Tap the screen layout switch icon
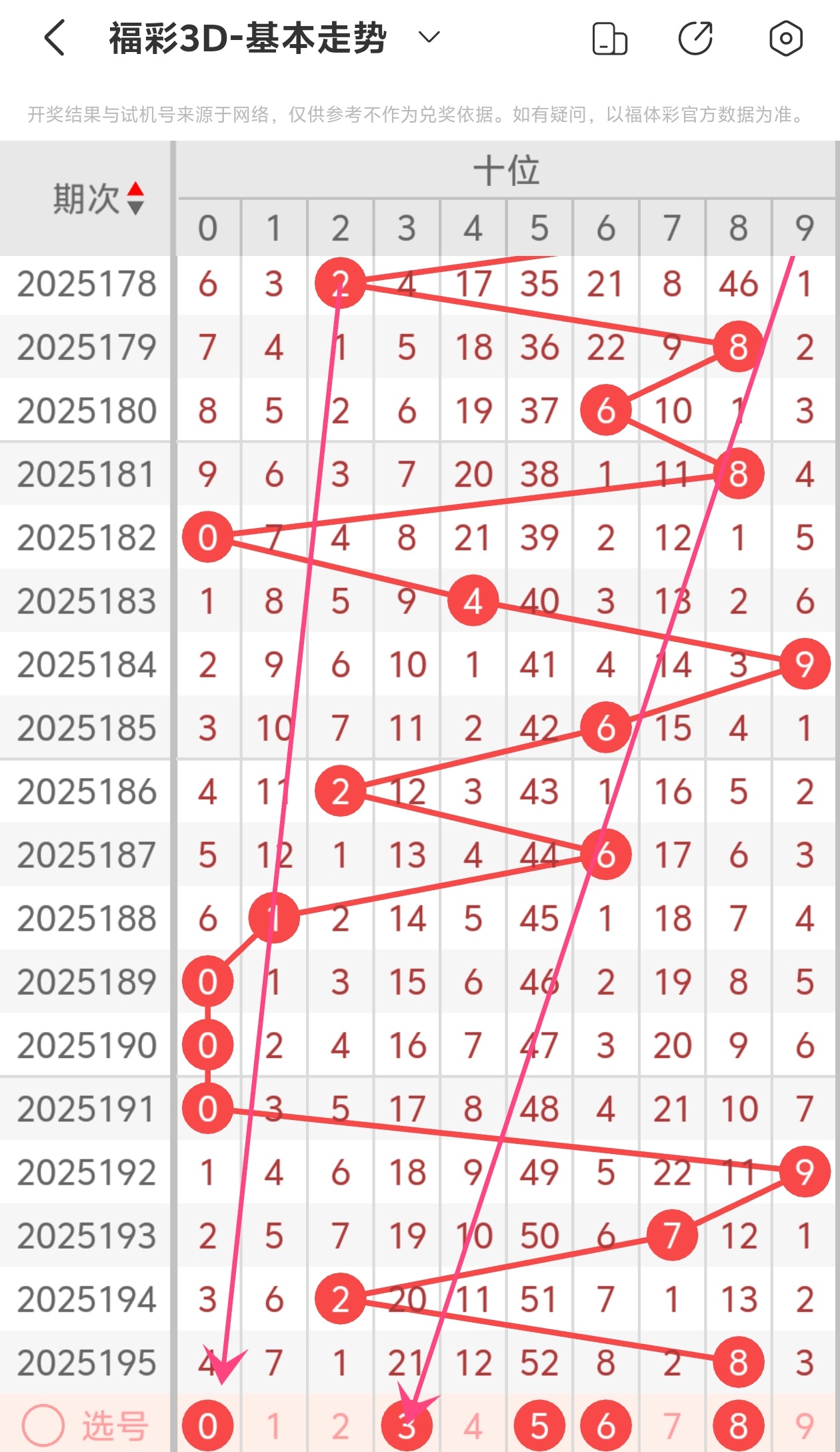The width and height of the screenshot is (840, 1452). pos(609,38)
